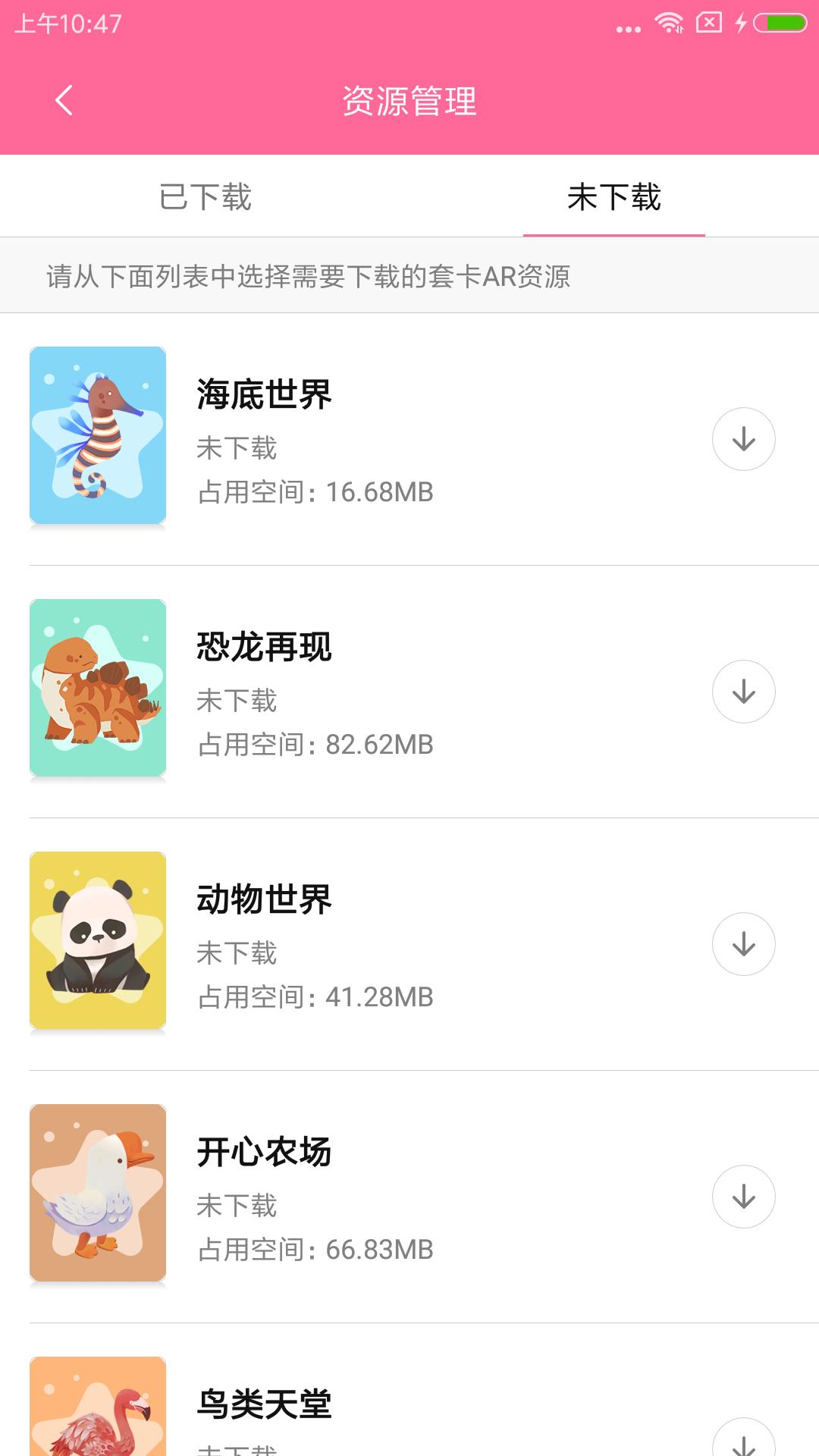819x1456 pixels.
Task: Tap the flash/lightning status icon
Action: [740, 24]
